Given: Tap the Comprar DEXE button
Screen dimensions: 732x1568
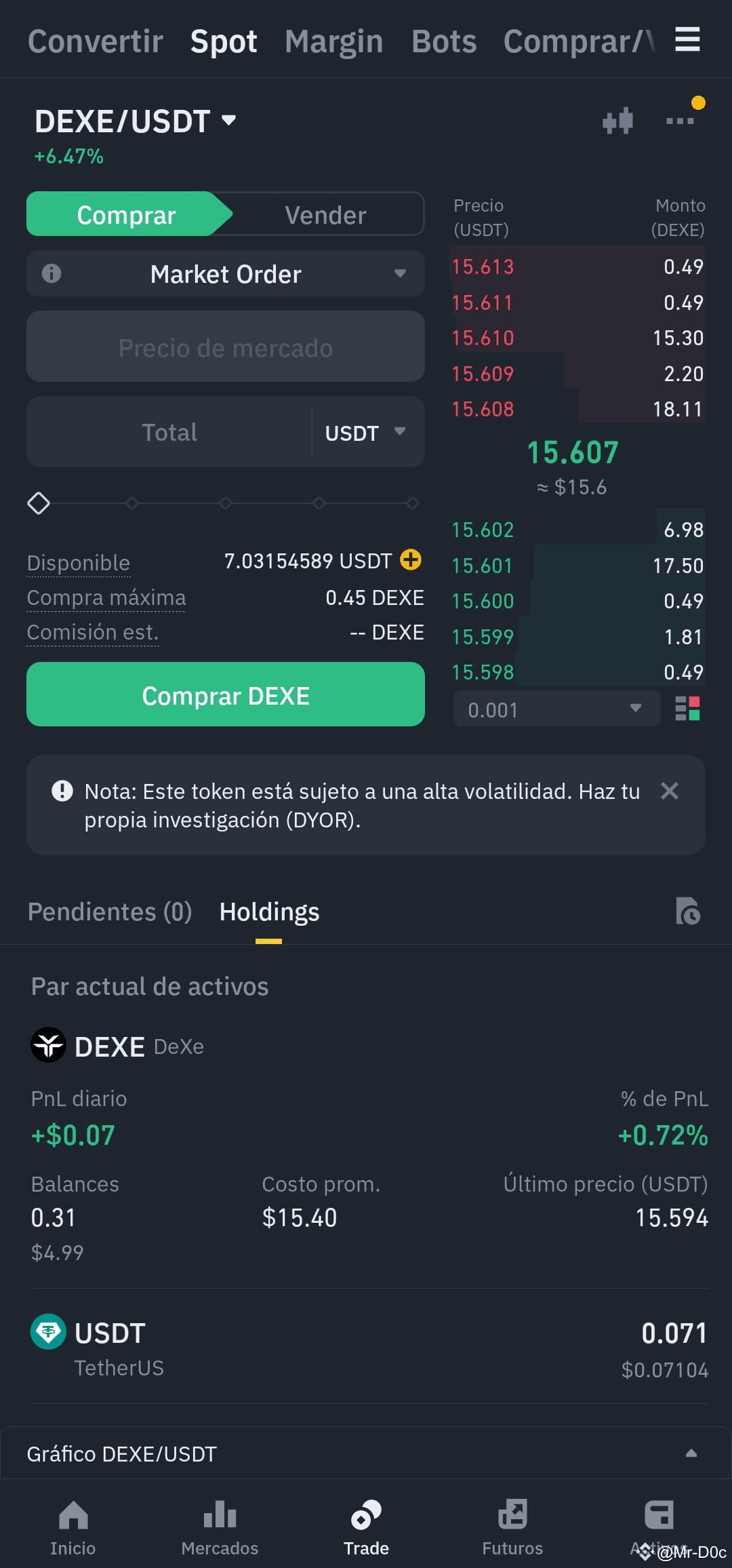Looking at the screenshot, I should 226,694.
